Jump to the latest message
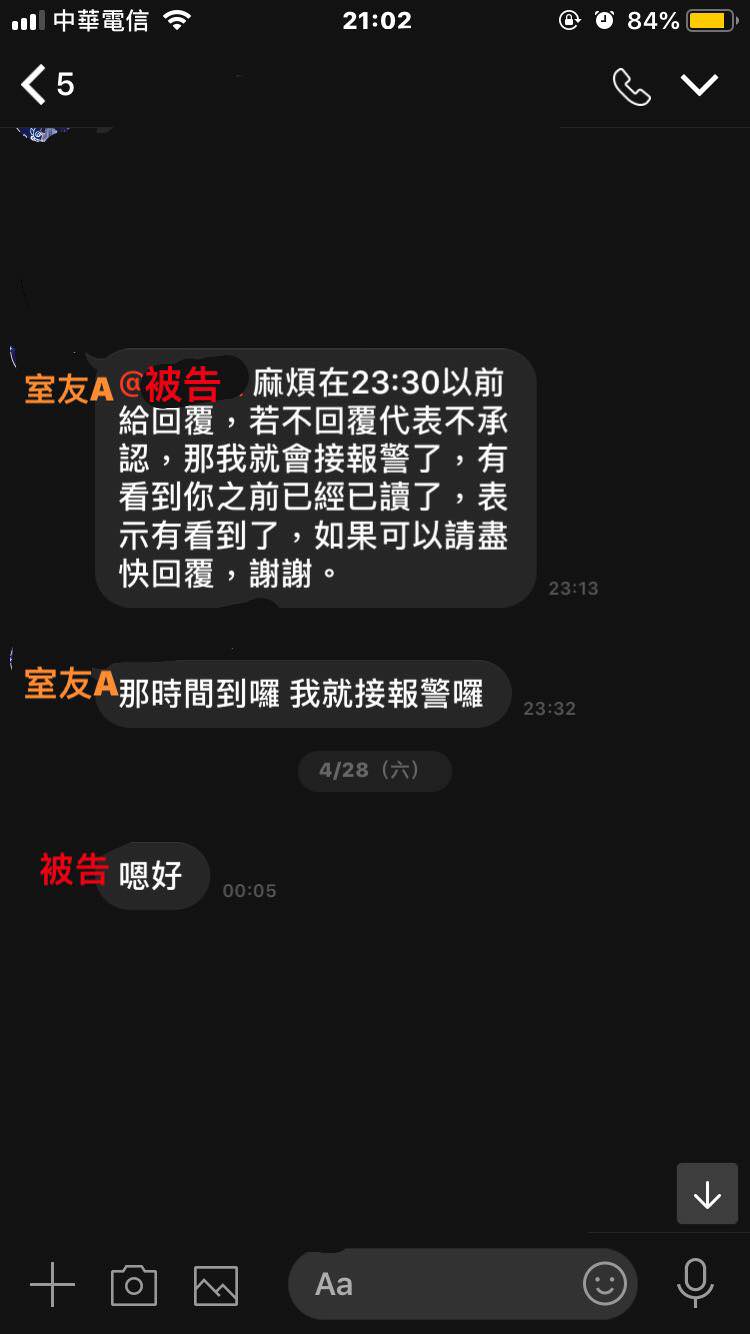750x1334 pixels. (706, 1194)
